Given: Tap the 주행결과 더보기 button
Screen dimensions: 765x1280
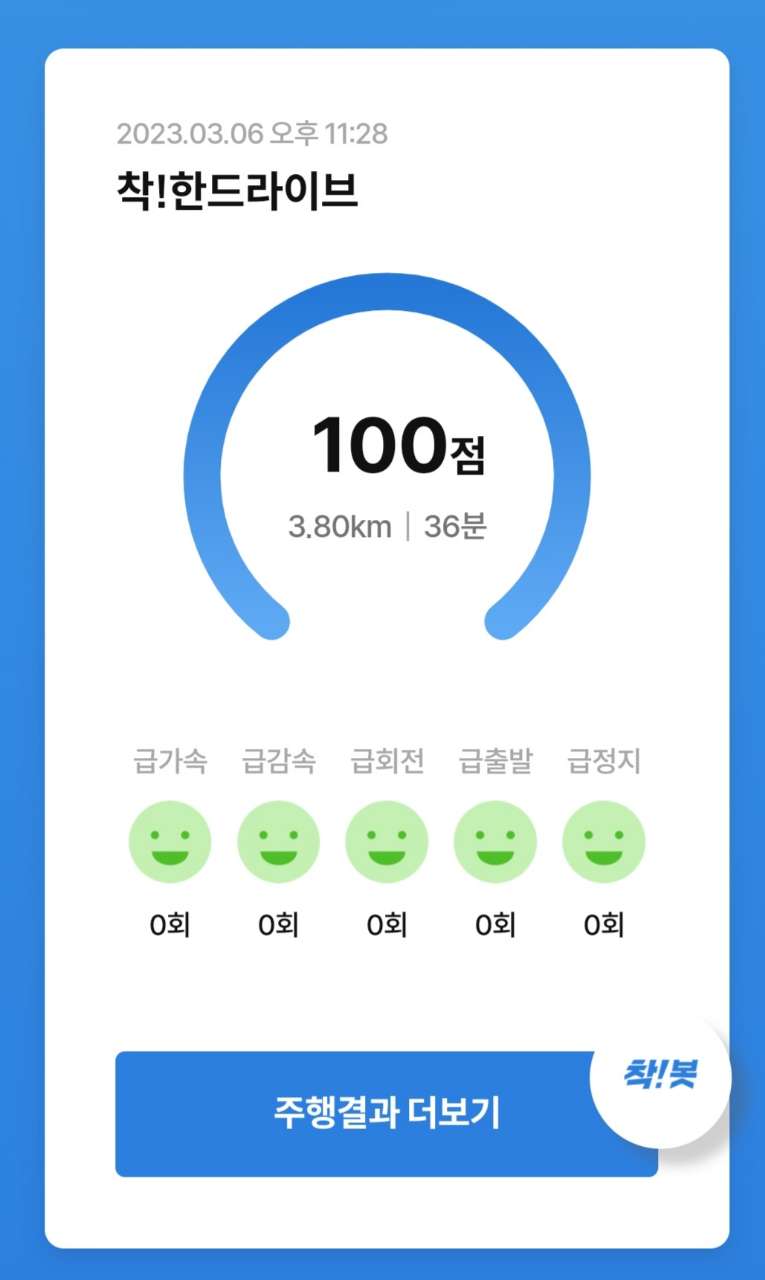Looking at the screenshot, I should [386, 1113].
